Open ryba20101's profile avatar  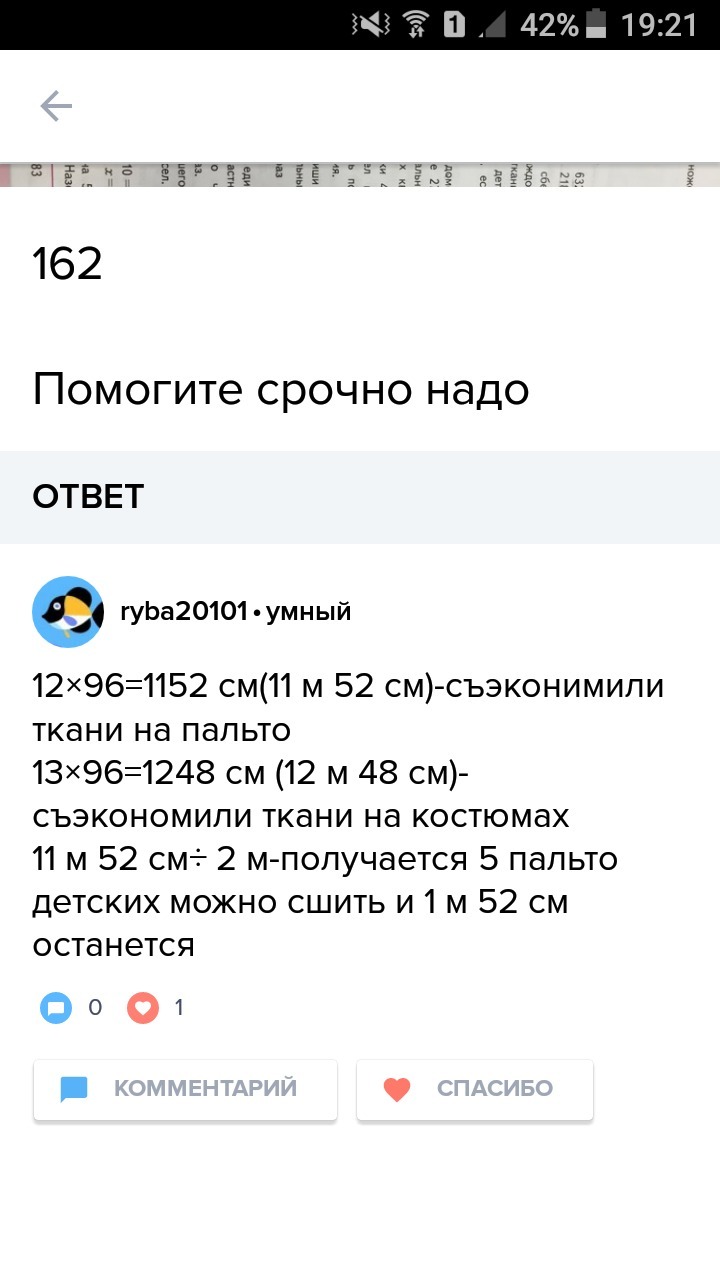coord(68,612)
